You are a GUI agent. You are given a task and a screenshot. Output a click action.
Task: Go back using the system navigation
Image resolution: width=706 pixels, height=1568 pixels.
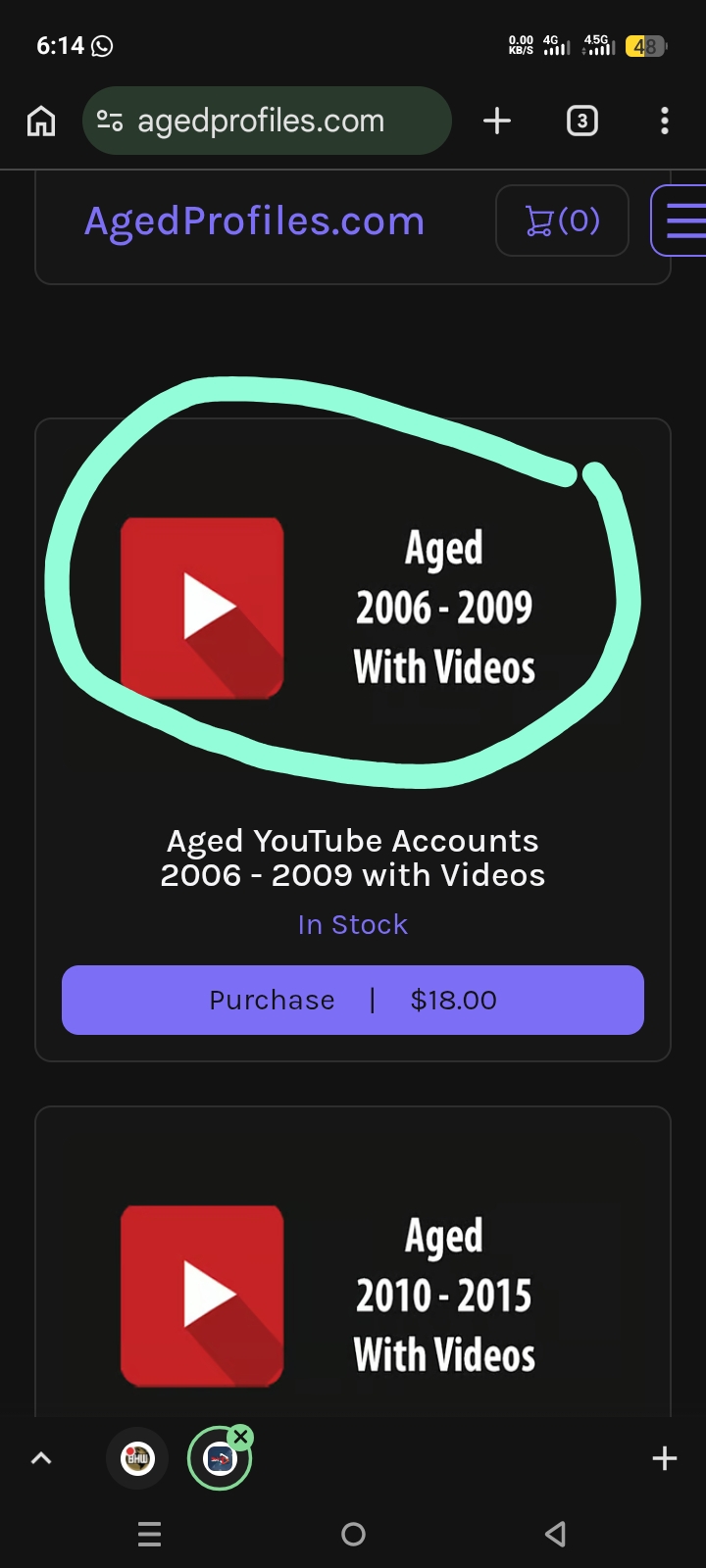(x=555, y=1534)
